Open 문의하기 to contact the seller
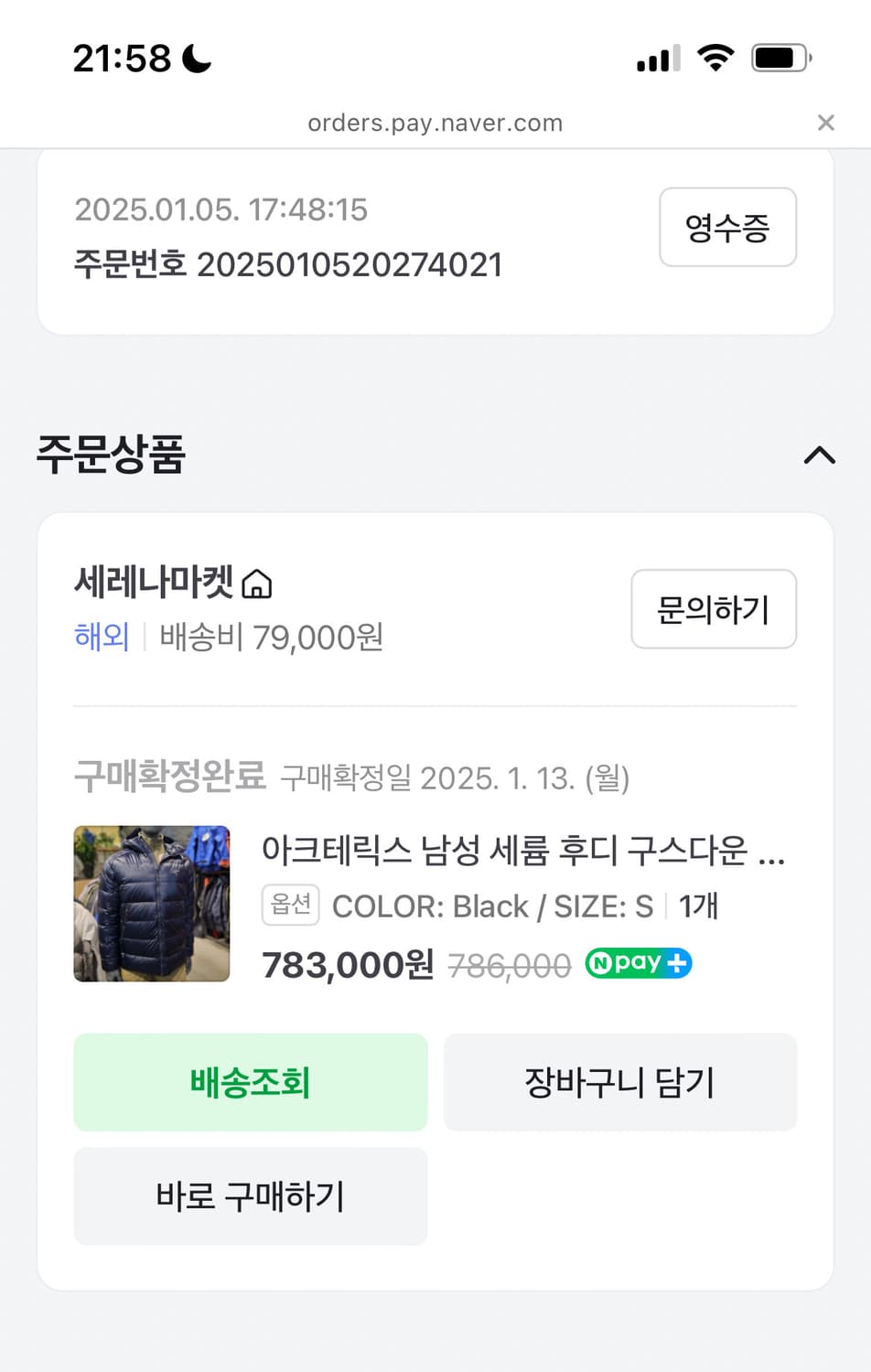Image resolution: width=871 pixels, height=1372 pixels. [x=714, y=609]
